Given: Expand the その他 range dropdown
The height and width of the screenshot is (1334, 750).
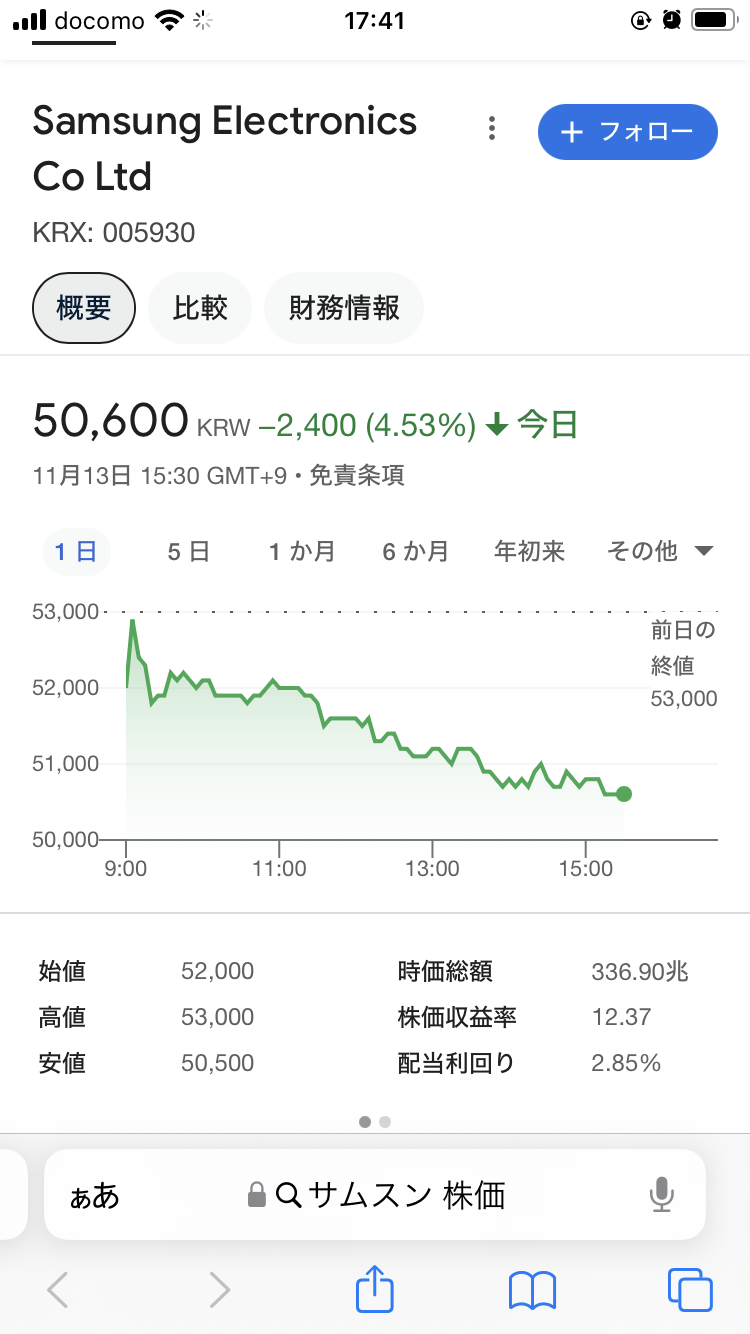Looking at the screenshot, I should [660, 551].
